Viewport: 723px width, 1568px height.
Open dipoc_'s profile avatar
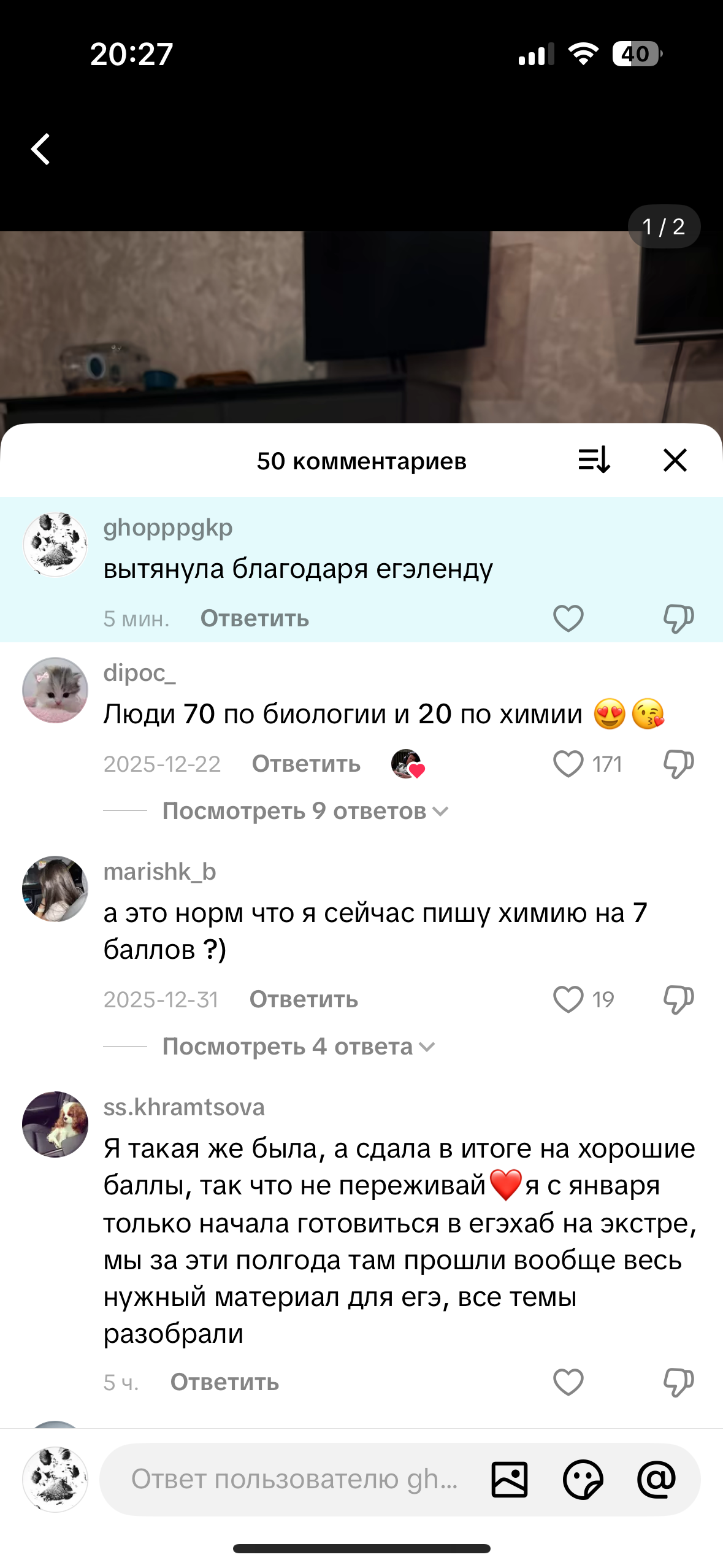[x=55, y=690]
